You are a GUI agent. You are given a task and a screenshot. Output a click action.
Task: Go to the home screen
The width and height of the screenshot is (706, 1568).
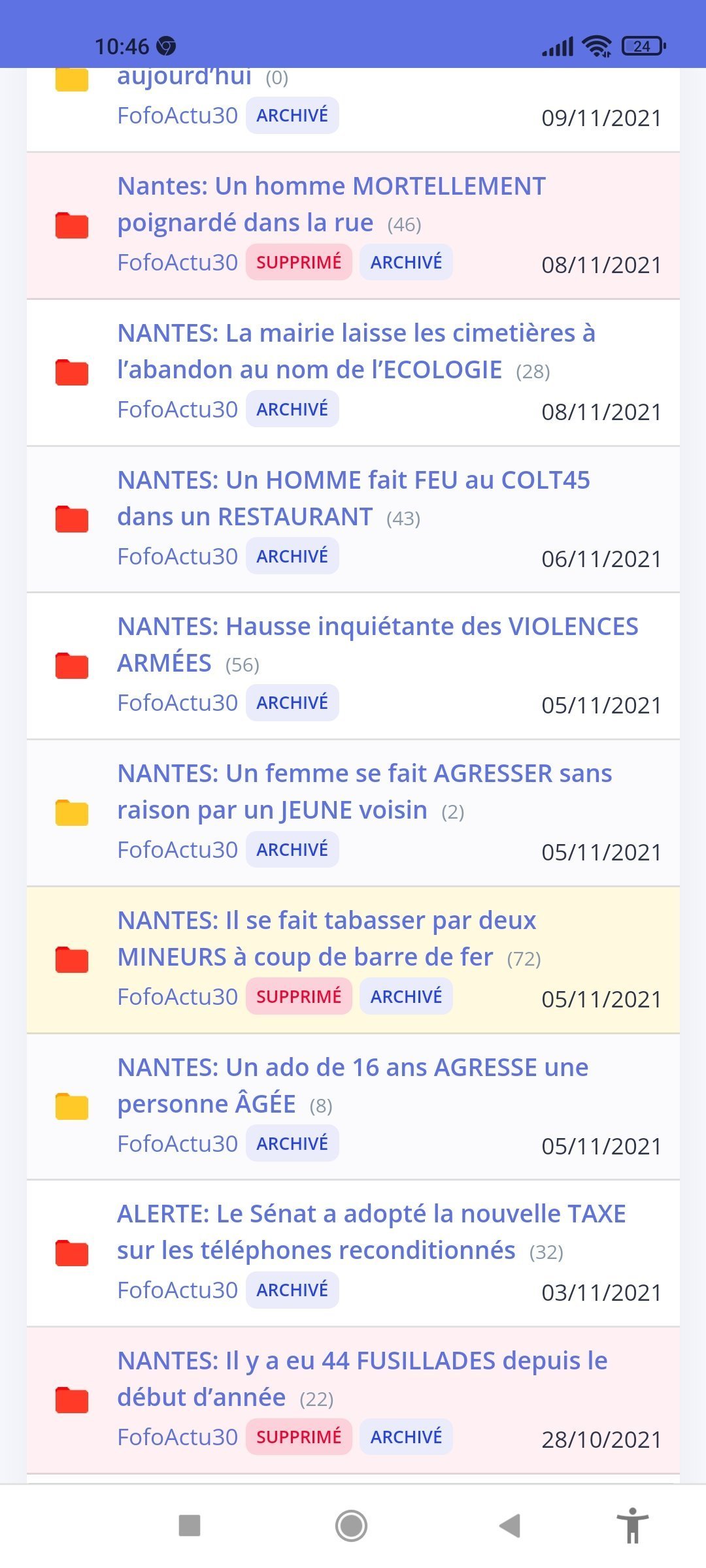(352, 1526)
